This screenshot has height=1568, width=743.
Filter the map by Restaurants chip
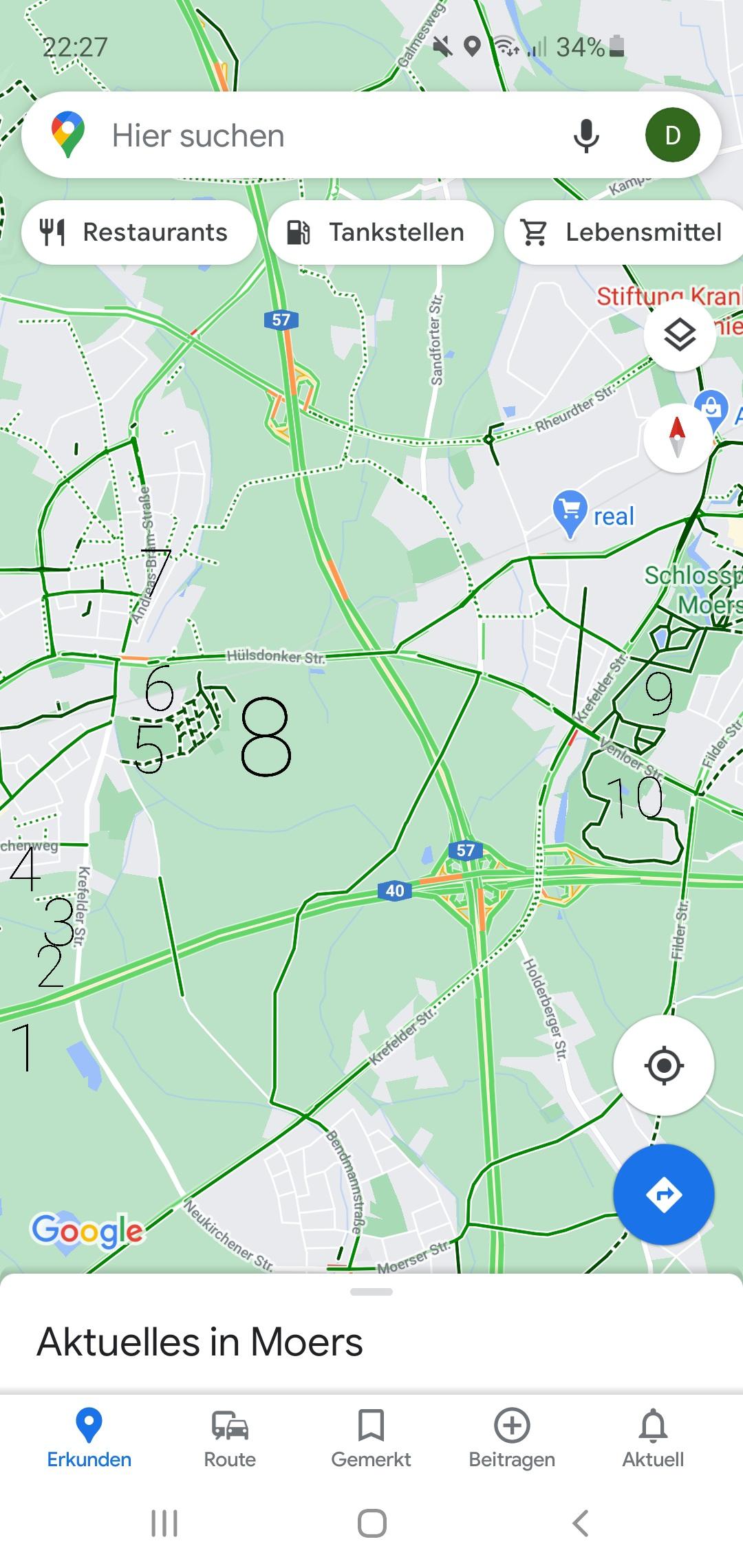pos(138,232)
